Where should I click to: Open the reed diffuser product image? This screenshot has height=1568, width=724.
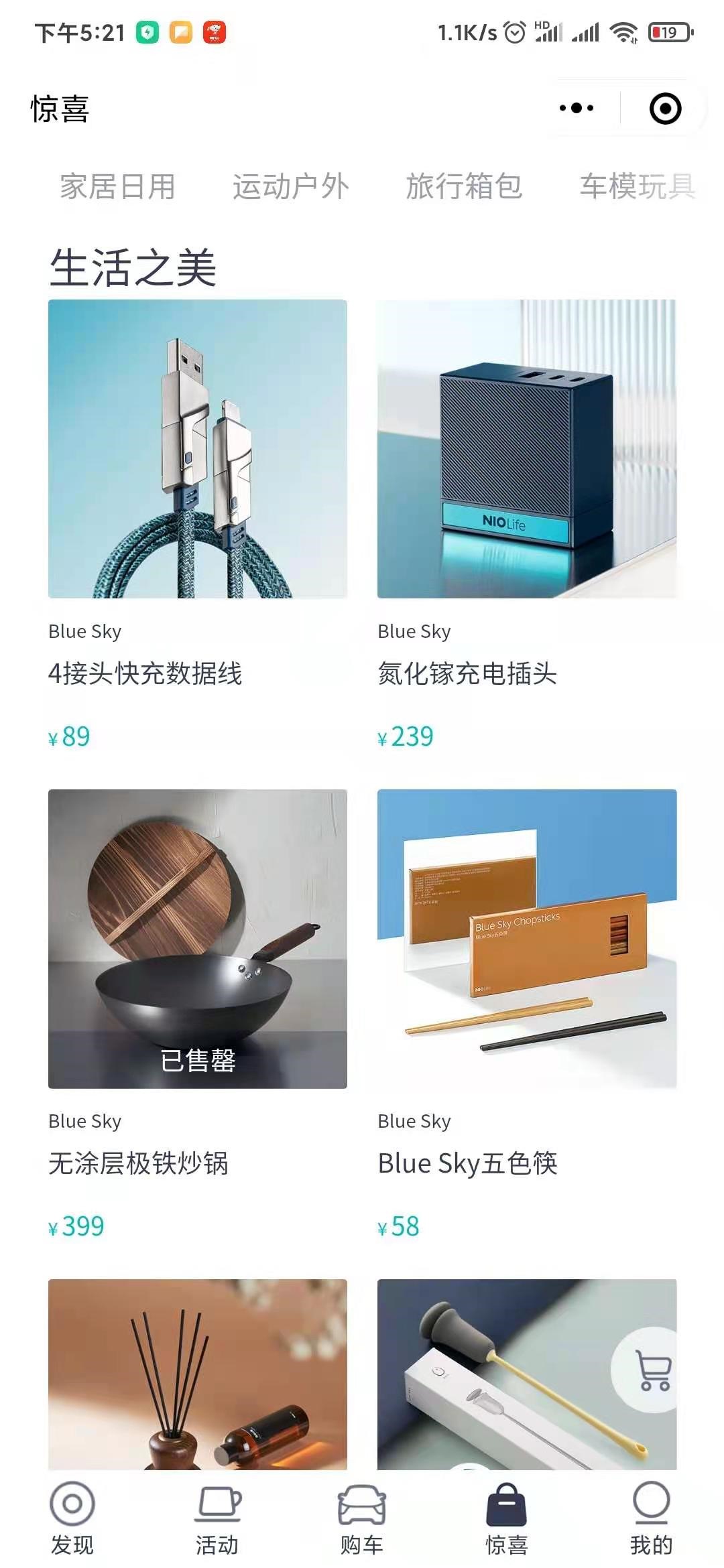[197, 1374]
